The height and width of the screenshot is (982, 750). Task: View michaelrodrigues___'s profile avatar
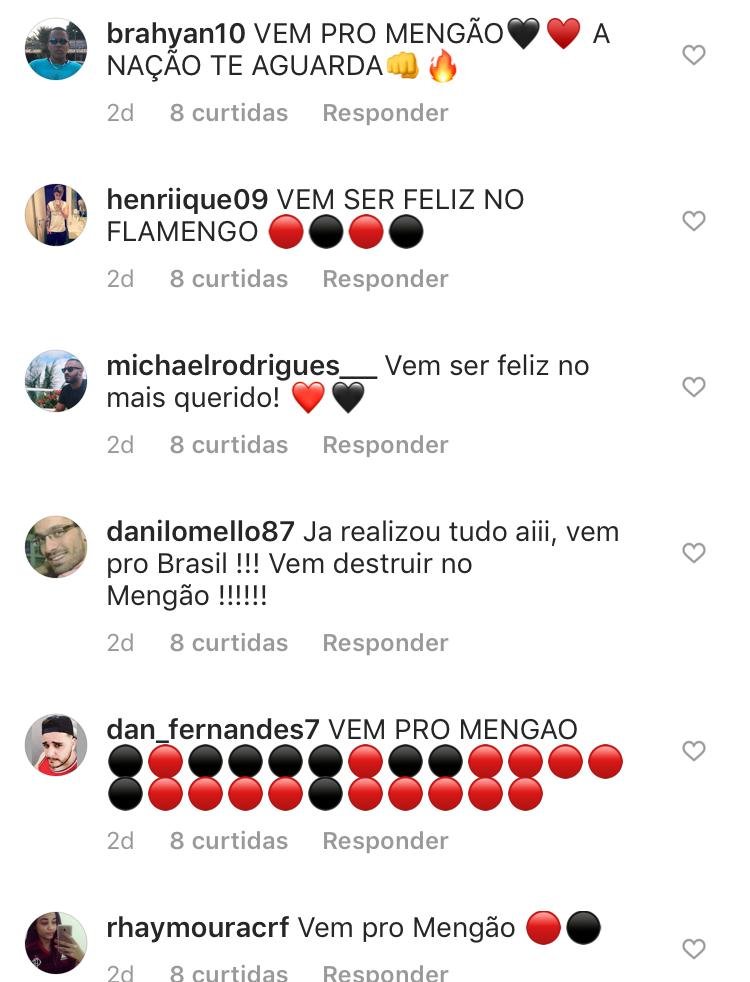(x=56, y=381)
